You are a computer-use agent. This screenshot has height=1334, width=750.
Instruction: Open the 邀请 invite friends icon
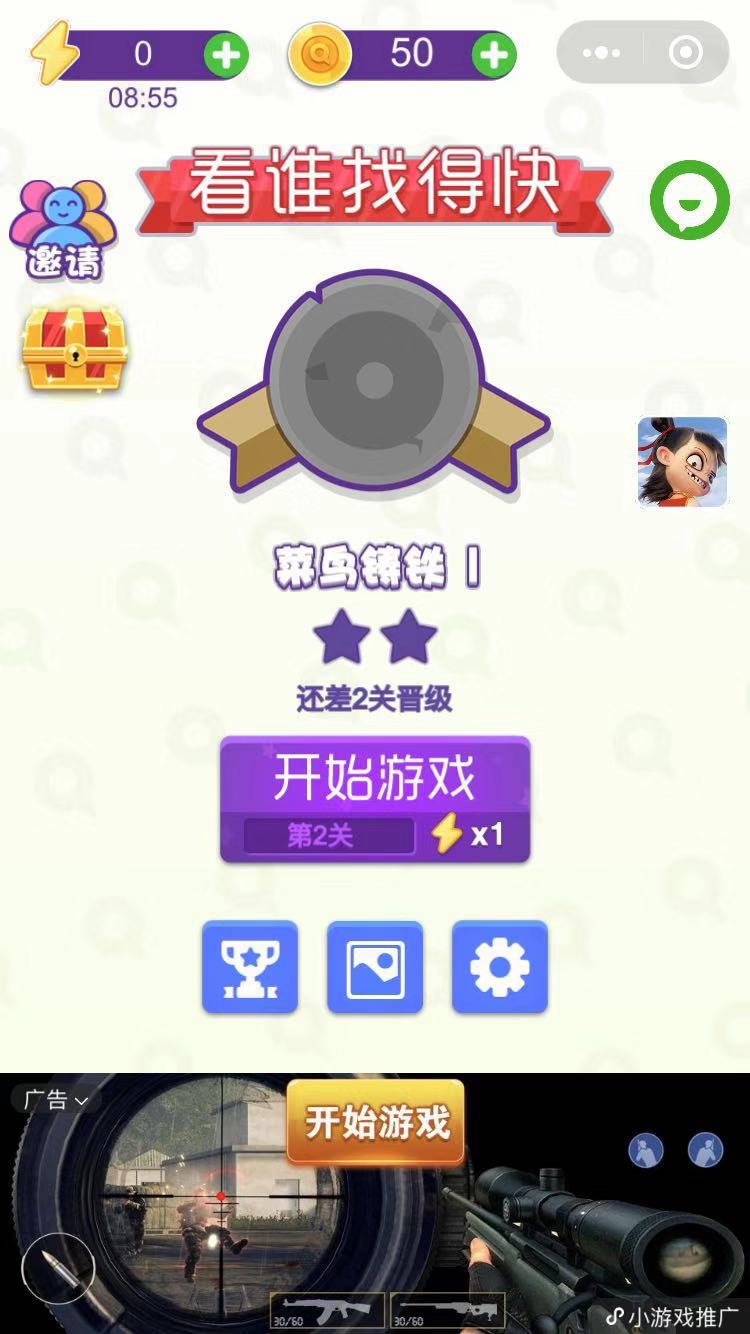[63, 230]
